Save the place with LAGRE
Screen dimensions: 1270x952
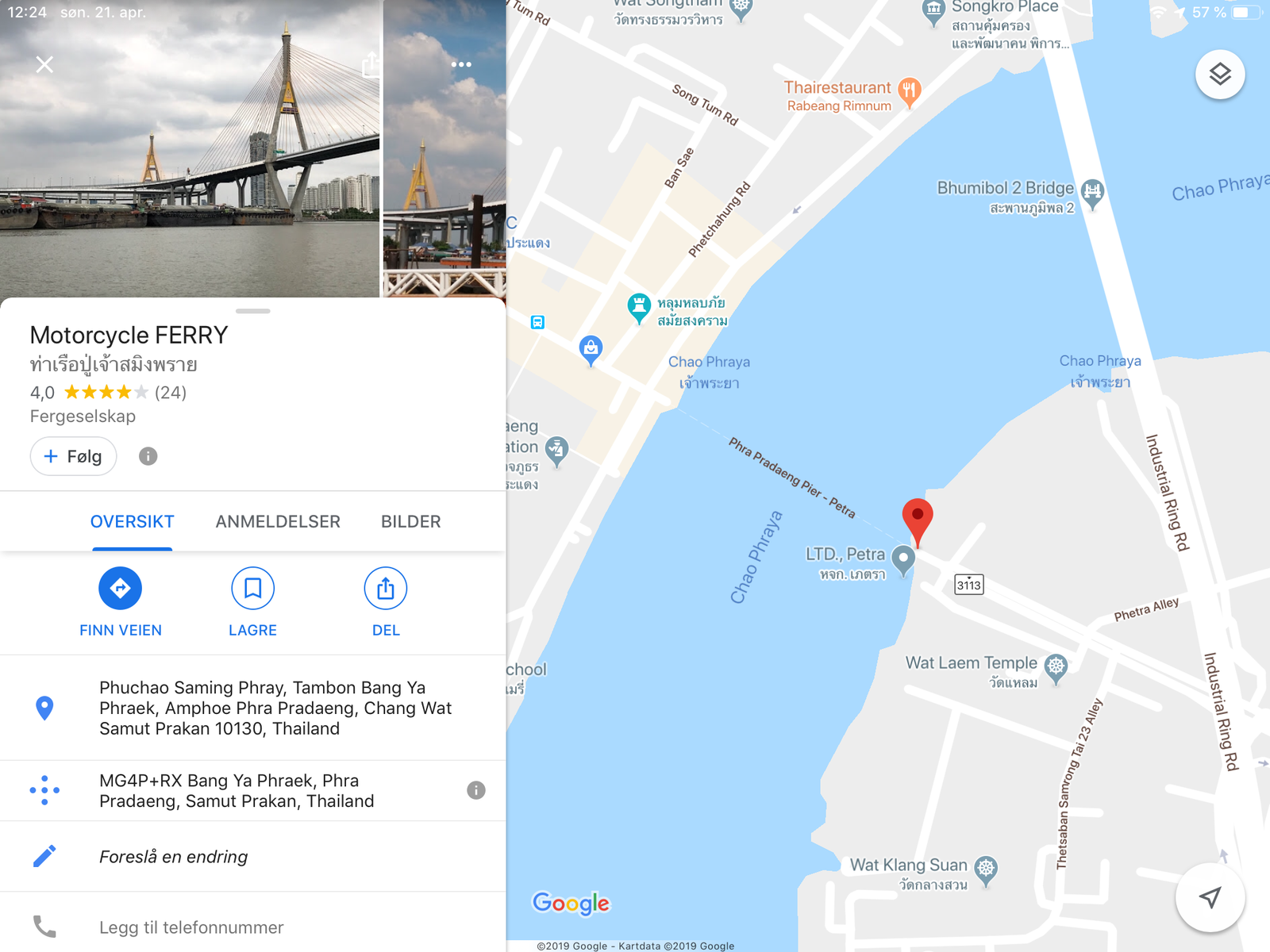[x=252, y=589]
